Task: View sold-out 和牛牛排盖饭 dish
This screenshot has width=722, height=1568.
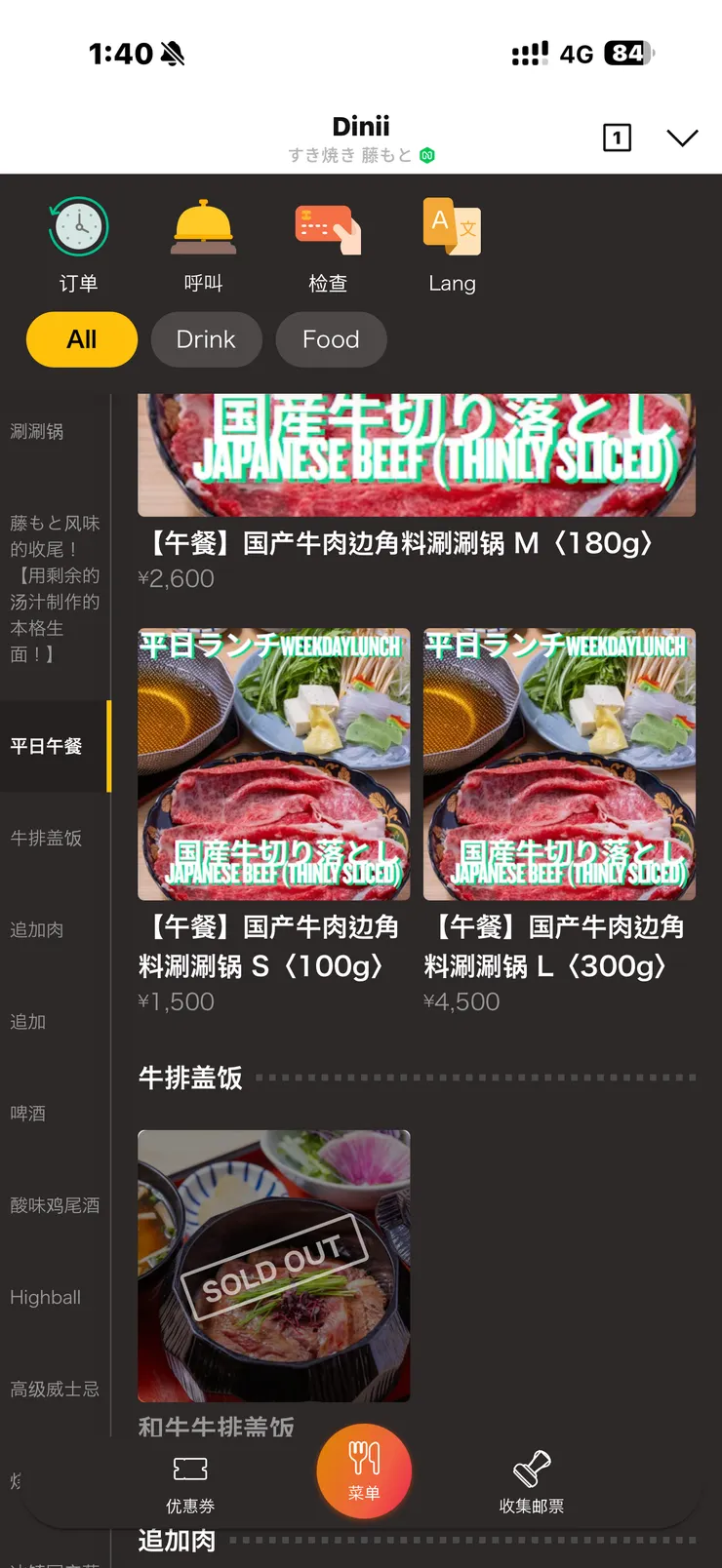Action: [274, 1266]
